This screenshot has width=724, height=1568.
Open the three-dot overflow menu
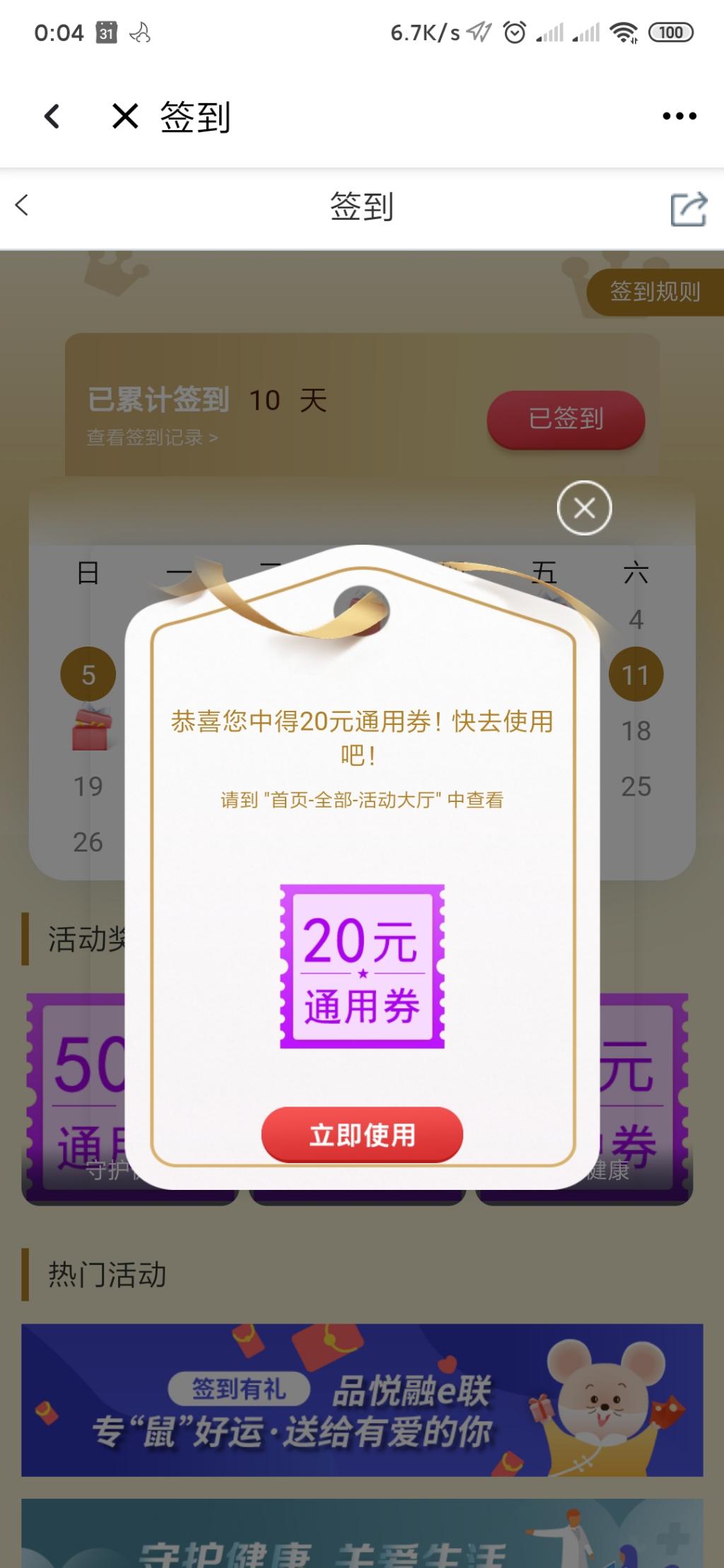pos(679,117)
